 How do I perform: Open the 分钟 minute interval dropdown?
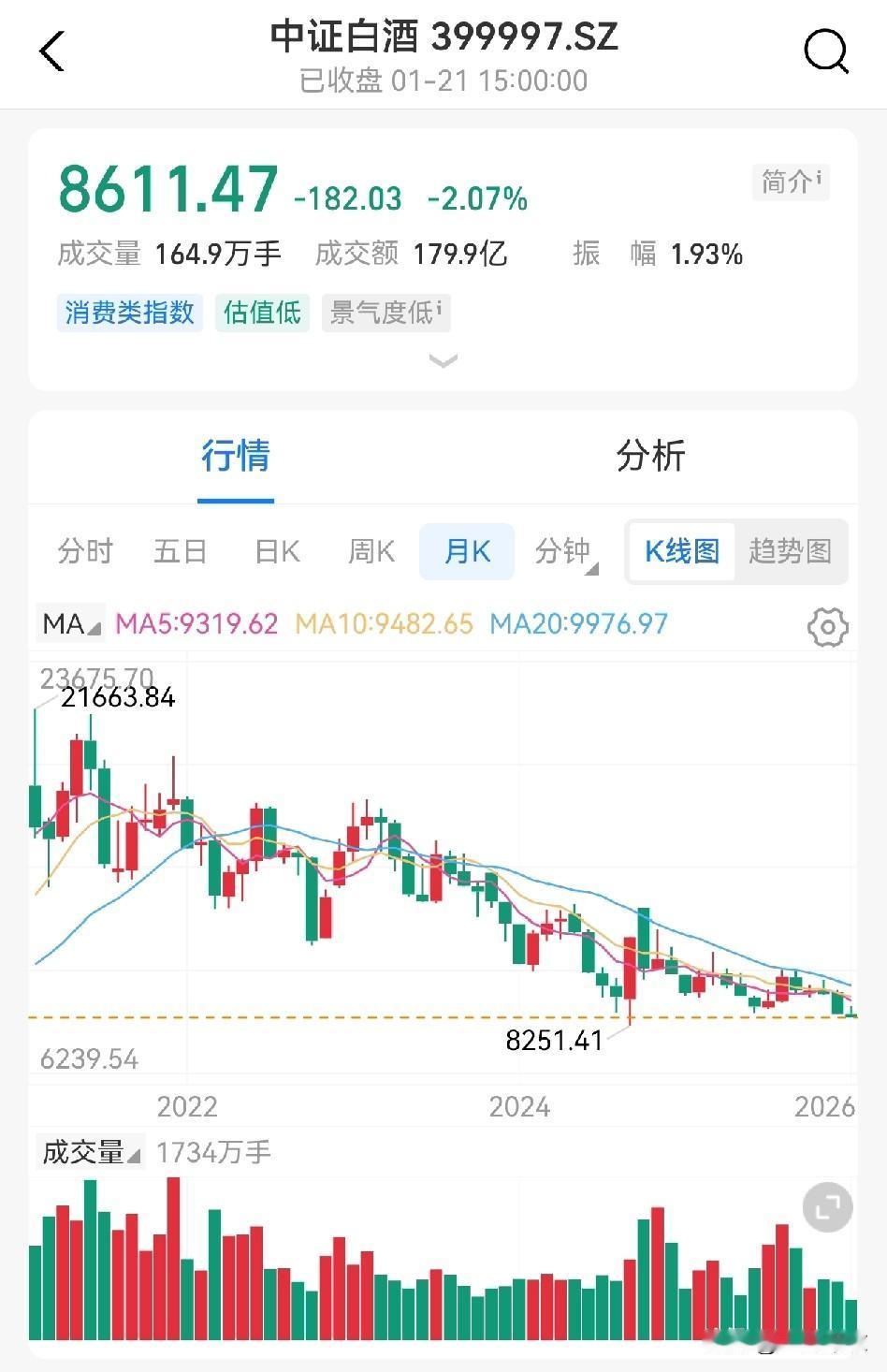[x=566, y=552]
